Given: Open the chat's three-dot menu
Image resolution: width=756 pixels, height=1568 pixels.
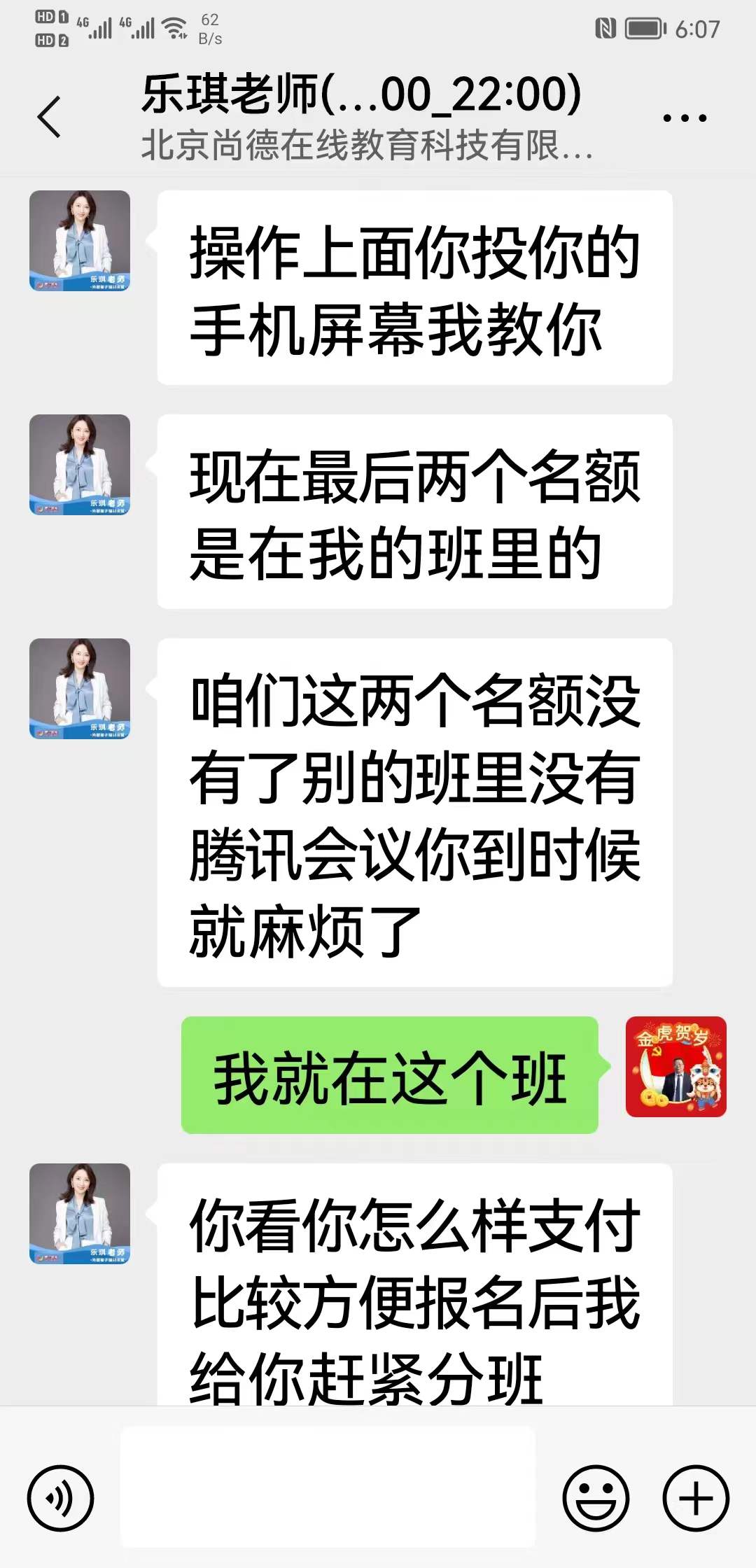Looking at the screenshot, I should coord(685,118).
